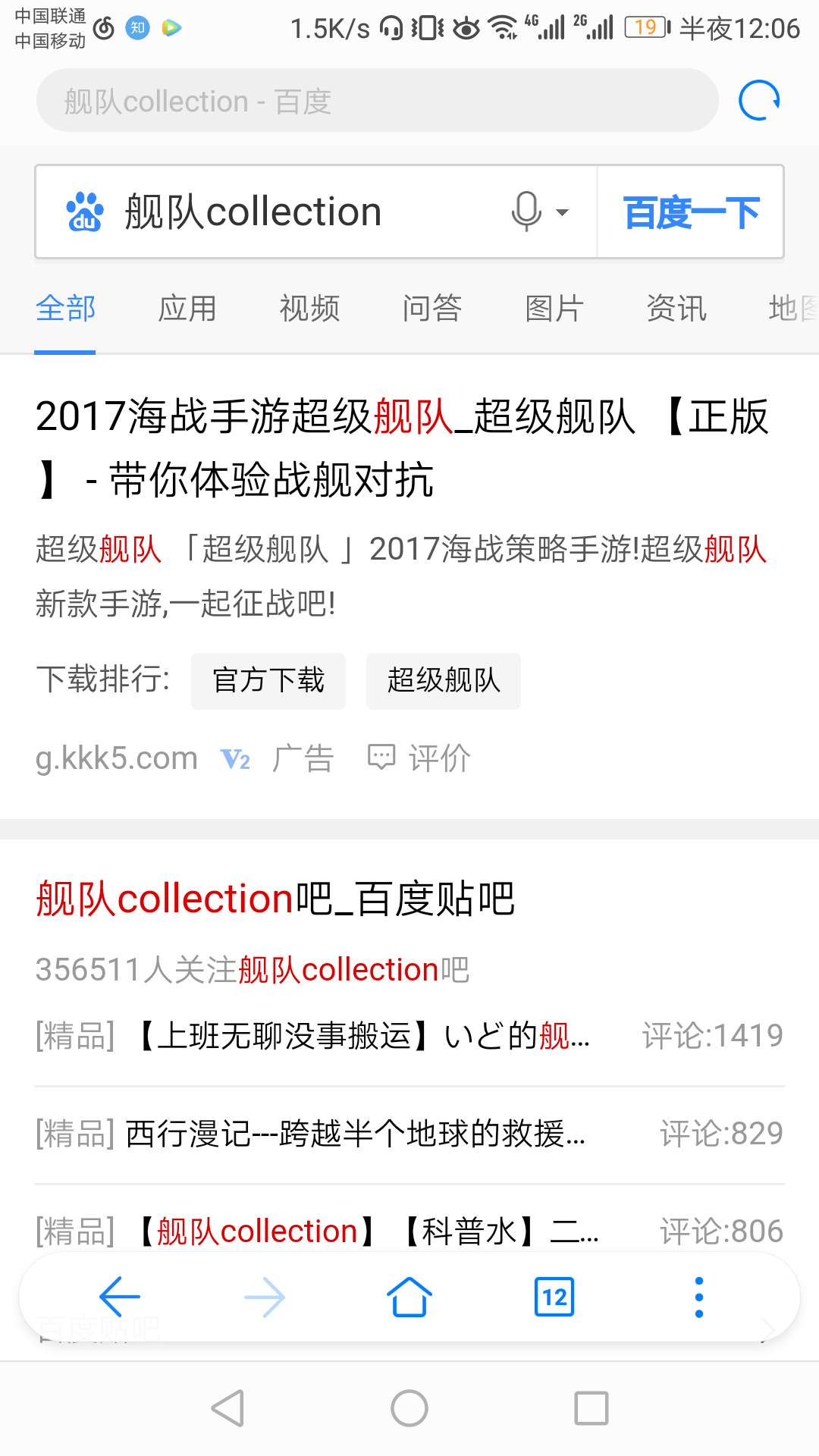Open the 资讯 category
Viewport: 819px width, 1456px height.
pos(676,308)
